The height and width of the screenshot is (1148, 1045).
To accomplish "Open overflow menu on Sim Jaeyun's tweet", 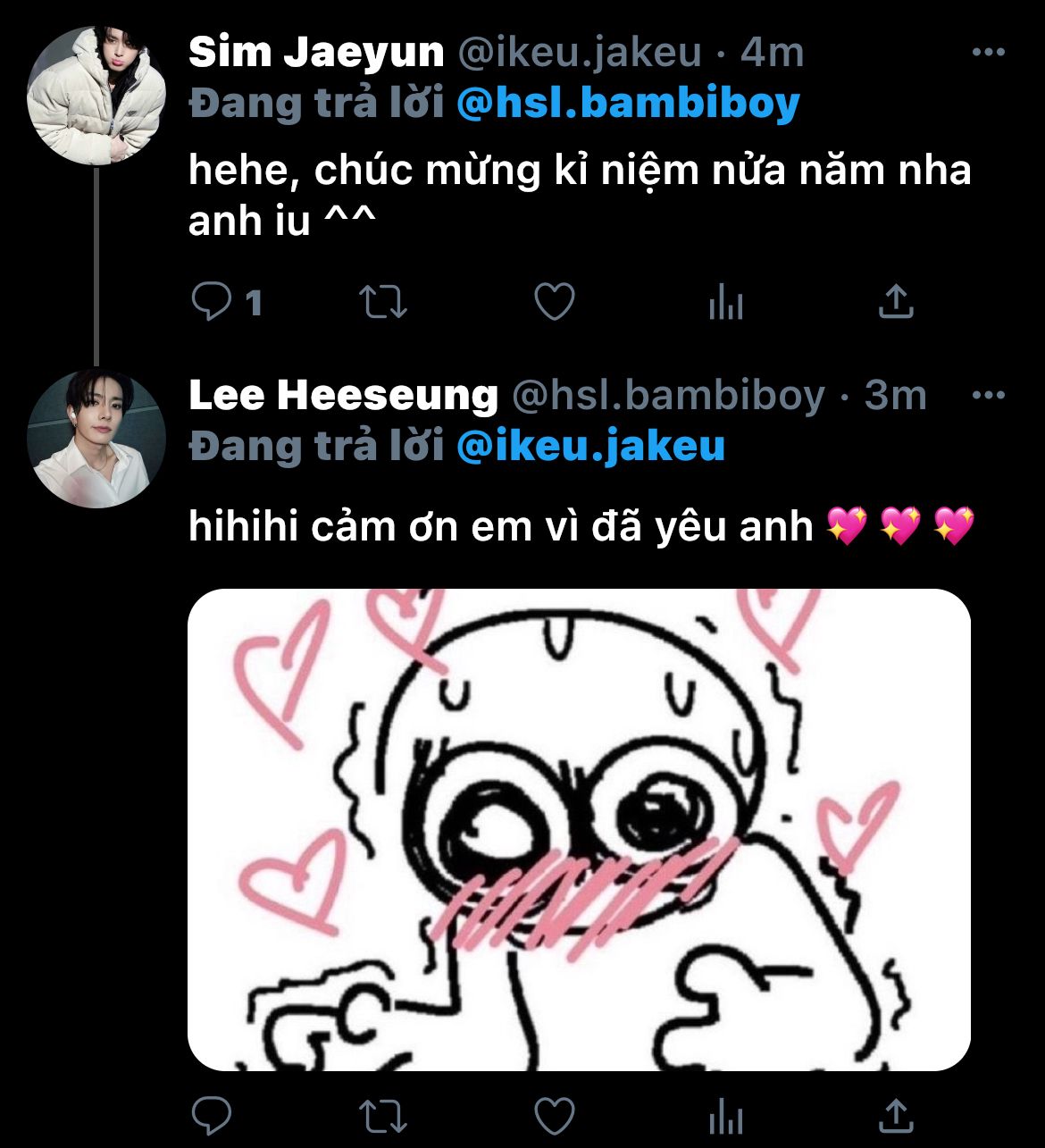I will tap(988, 53).
